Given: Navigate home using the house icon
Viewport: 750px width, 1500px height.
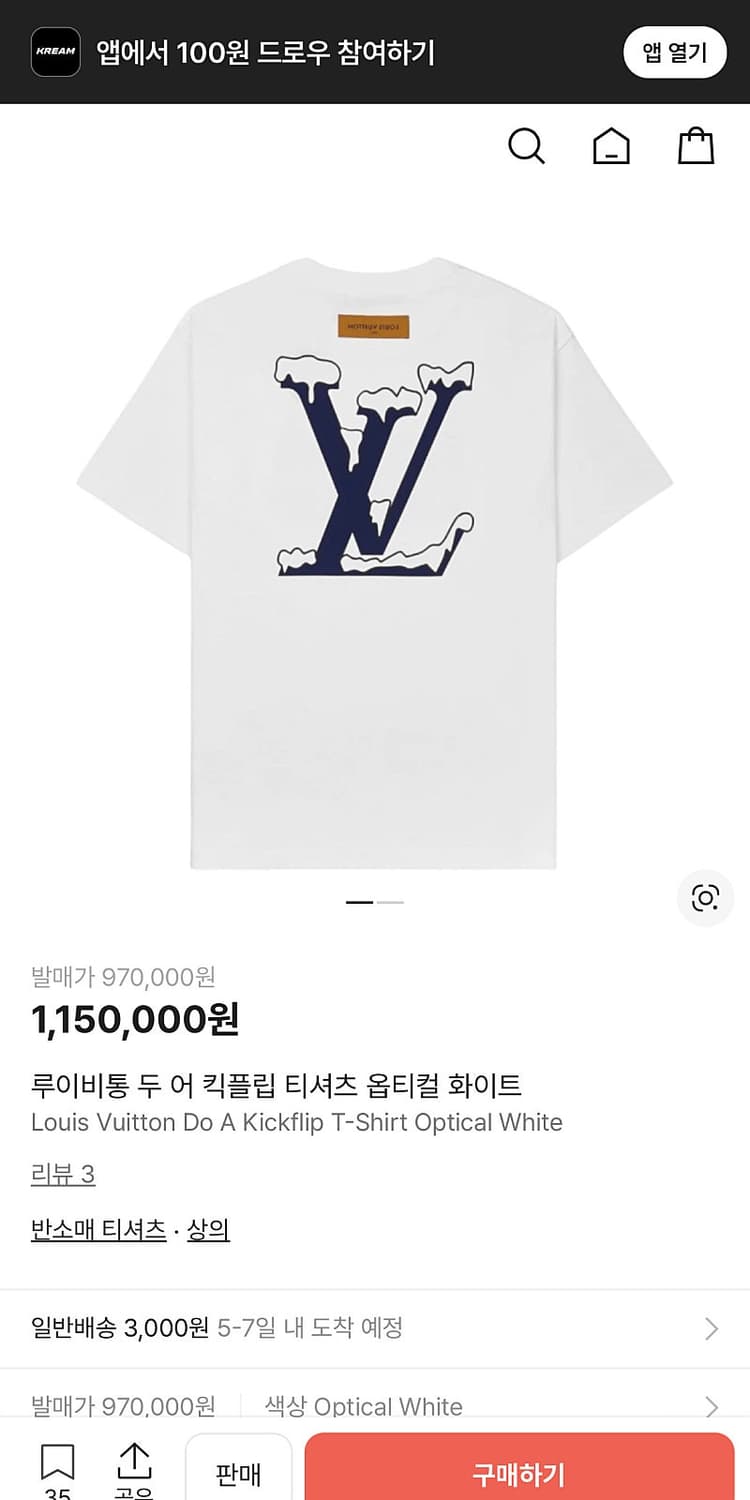Looking at the screenshot, I should pyautogui.click(x=612, y=145).
